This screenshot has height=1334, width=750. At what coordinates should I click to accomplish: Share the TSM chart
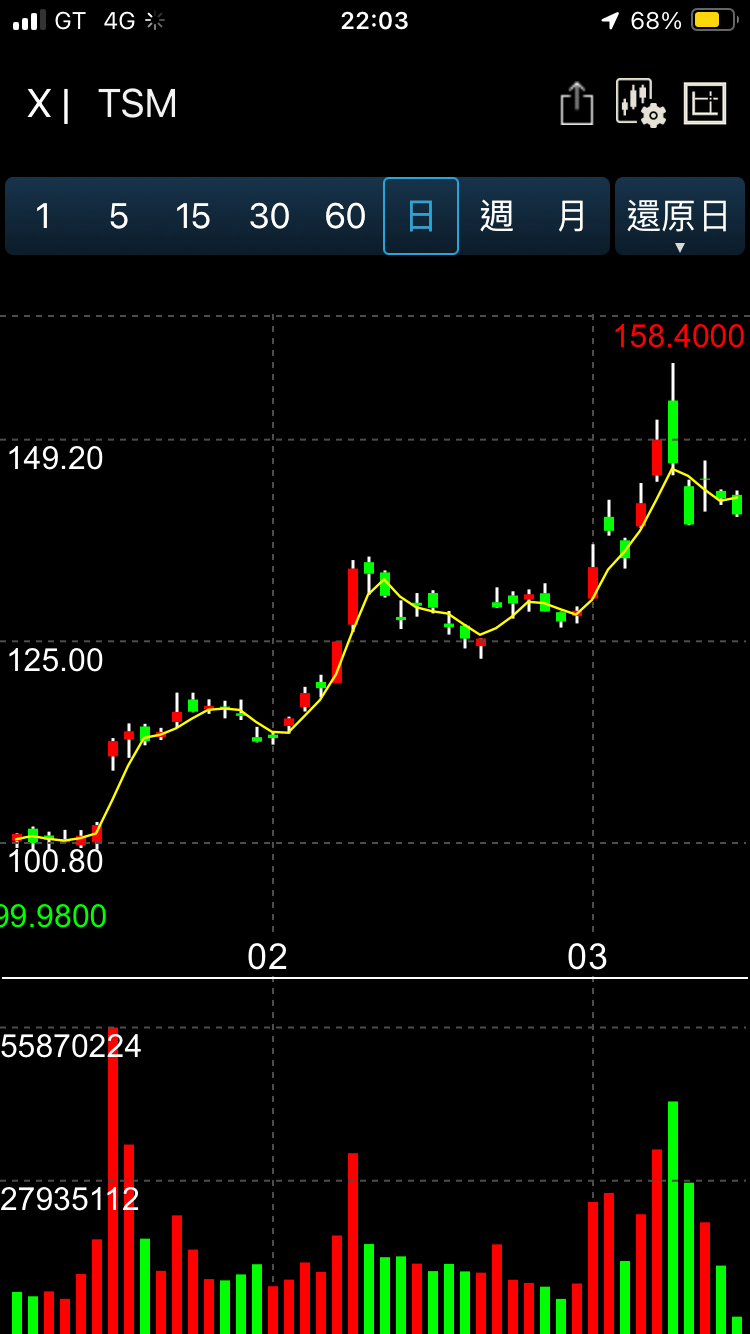click(x=576, y=103)
